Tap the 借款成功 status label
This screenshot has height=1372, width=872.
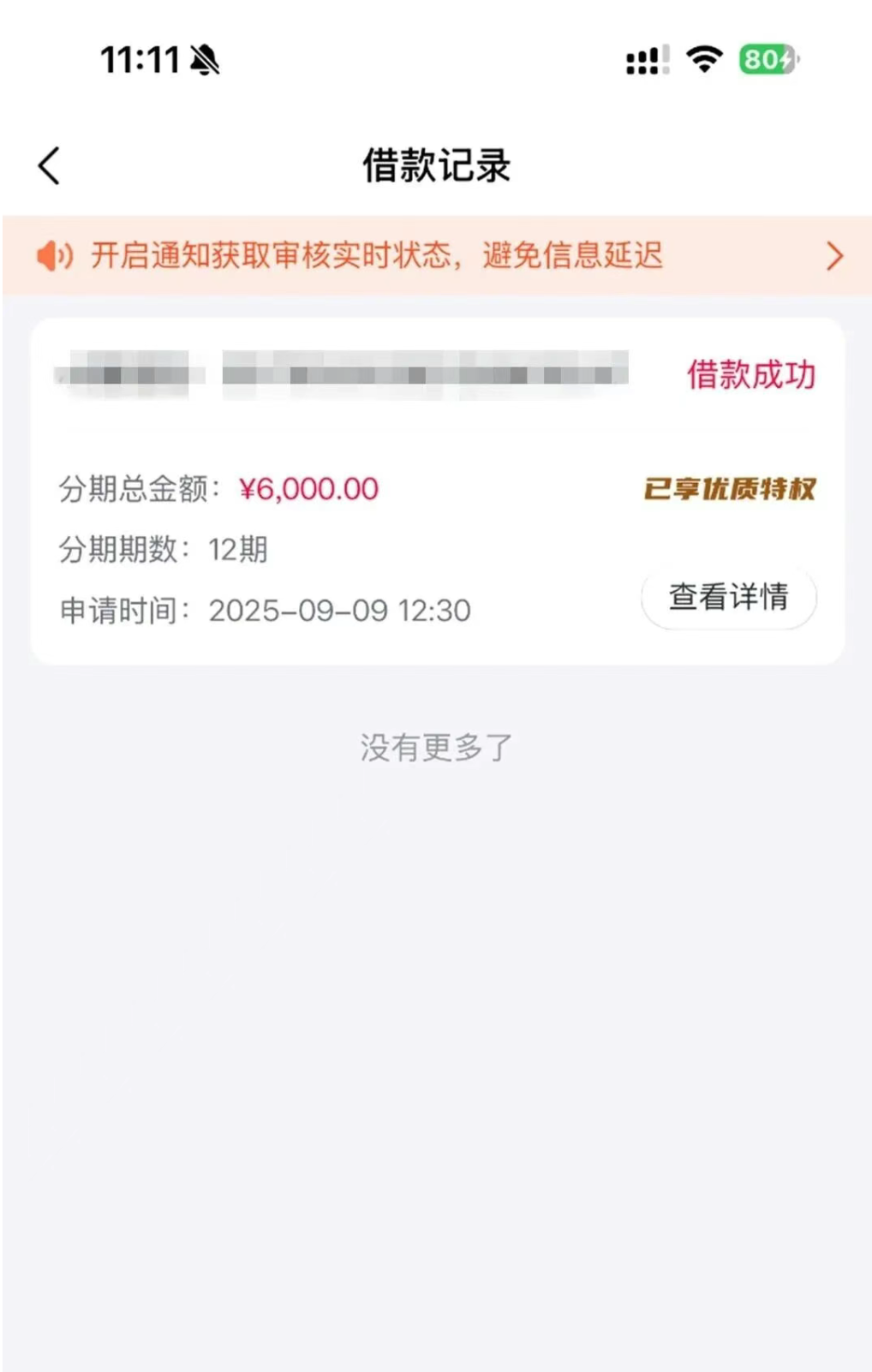[x=751, y=374]
